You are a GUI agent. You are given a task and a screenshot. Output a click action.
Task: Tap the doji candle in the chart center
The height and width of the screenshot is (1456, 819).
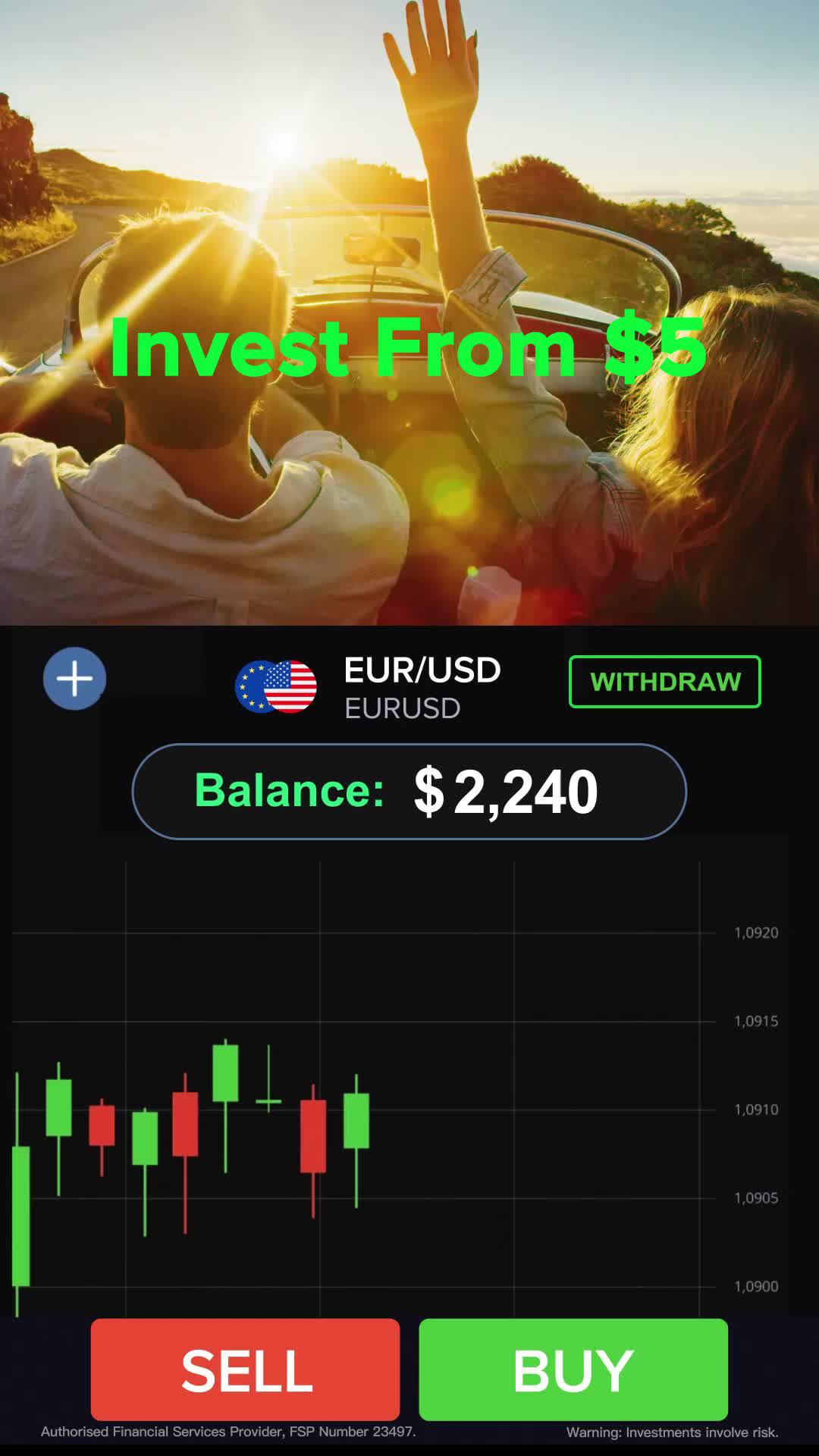click(267, 1100)
